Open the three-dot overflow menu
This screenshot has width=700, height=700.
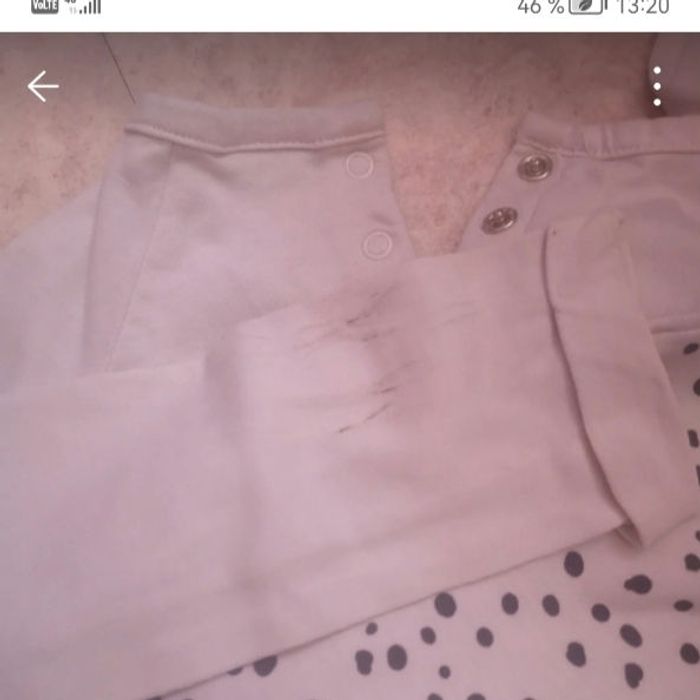pos(657,87)
